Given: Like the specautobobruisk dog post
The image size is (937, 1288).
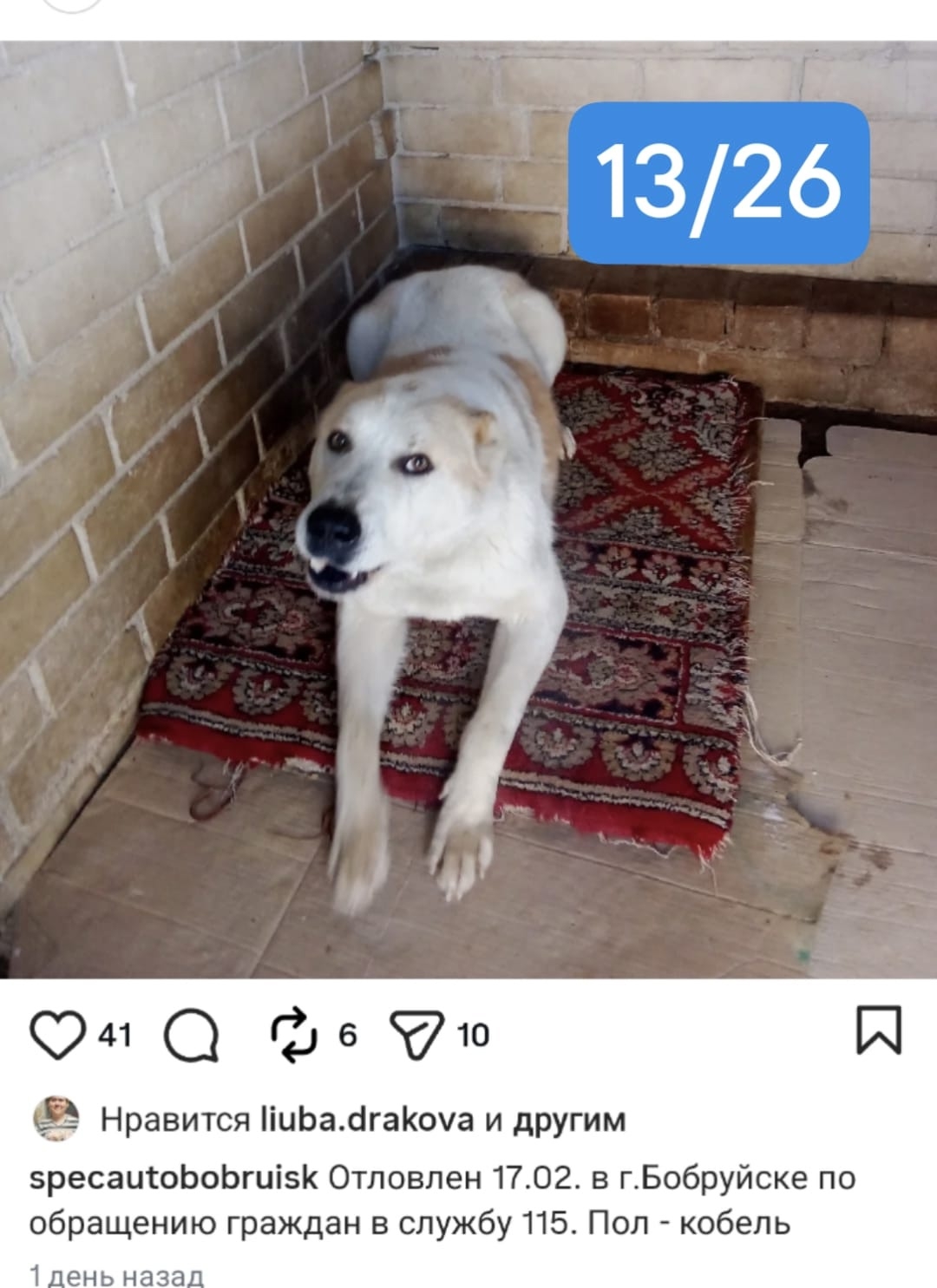Looking at the screenshot, I should 57,1035.
